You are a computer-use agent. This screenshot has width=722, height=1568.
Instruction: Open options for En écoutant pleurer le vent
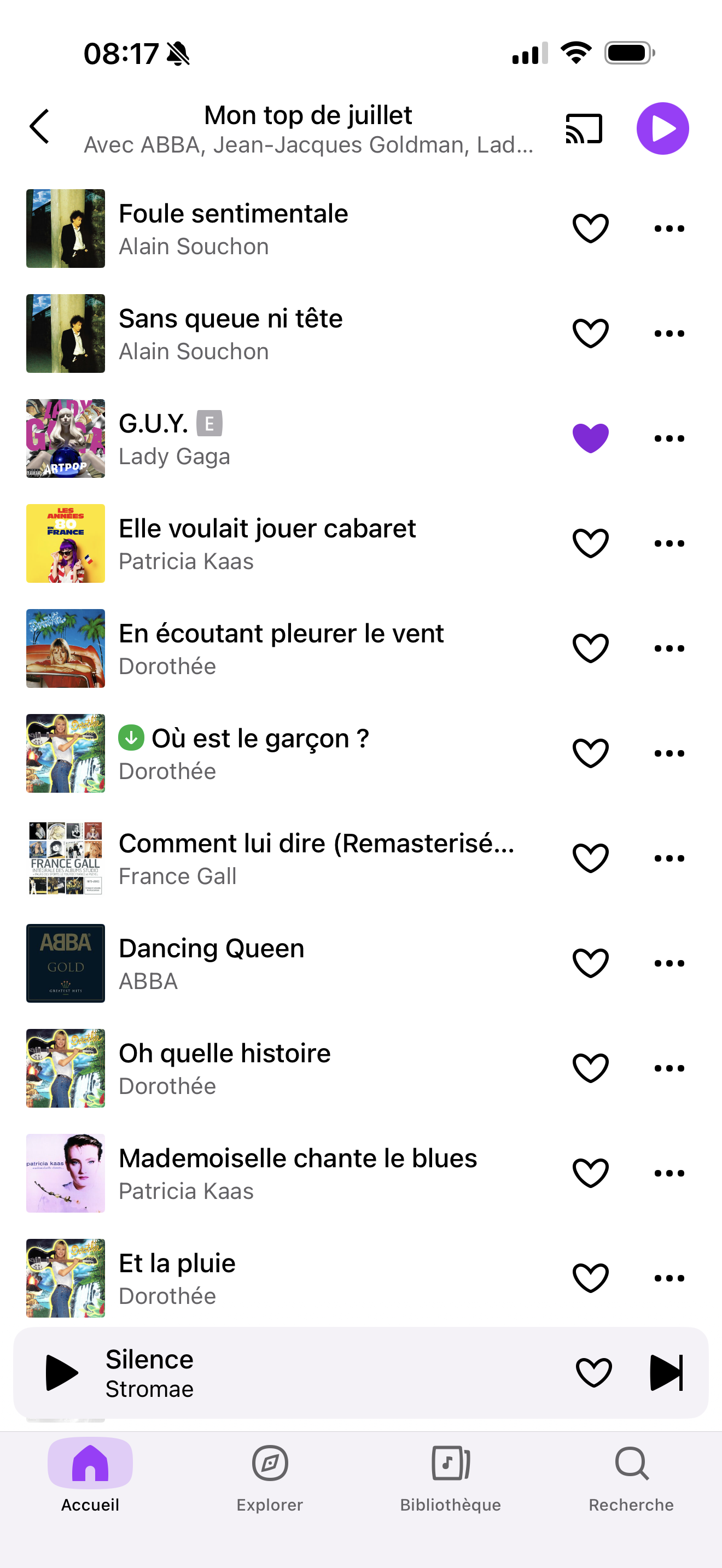(x=669, y=648)
